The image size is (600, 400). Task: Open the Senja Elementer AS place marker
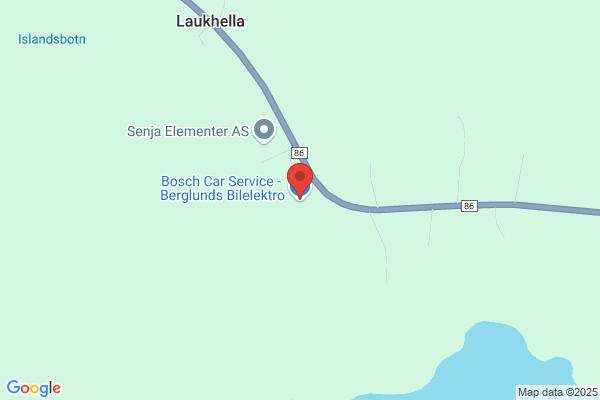tap(264, 131)
